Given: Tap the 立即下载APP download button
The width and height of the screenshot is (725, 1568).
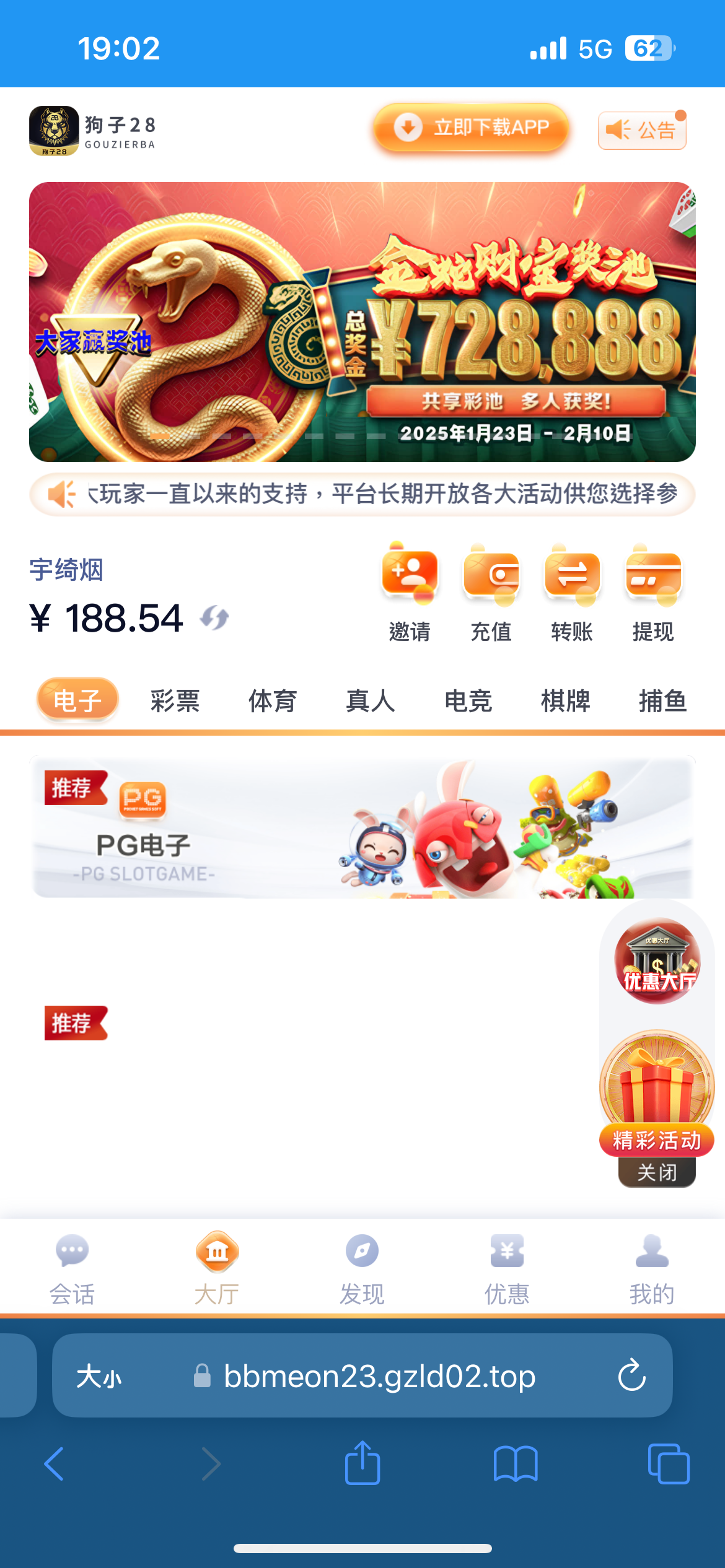Looking at the screenshot, I should click(471, 128).
